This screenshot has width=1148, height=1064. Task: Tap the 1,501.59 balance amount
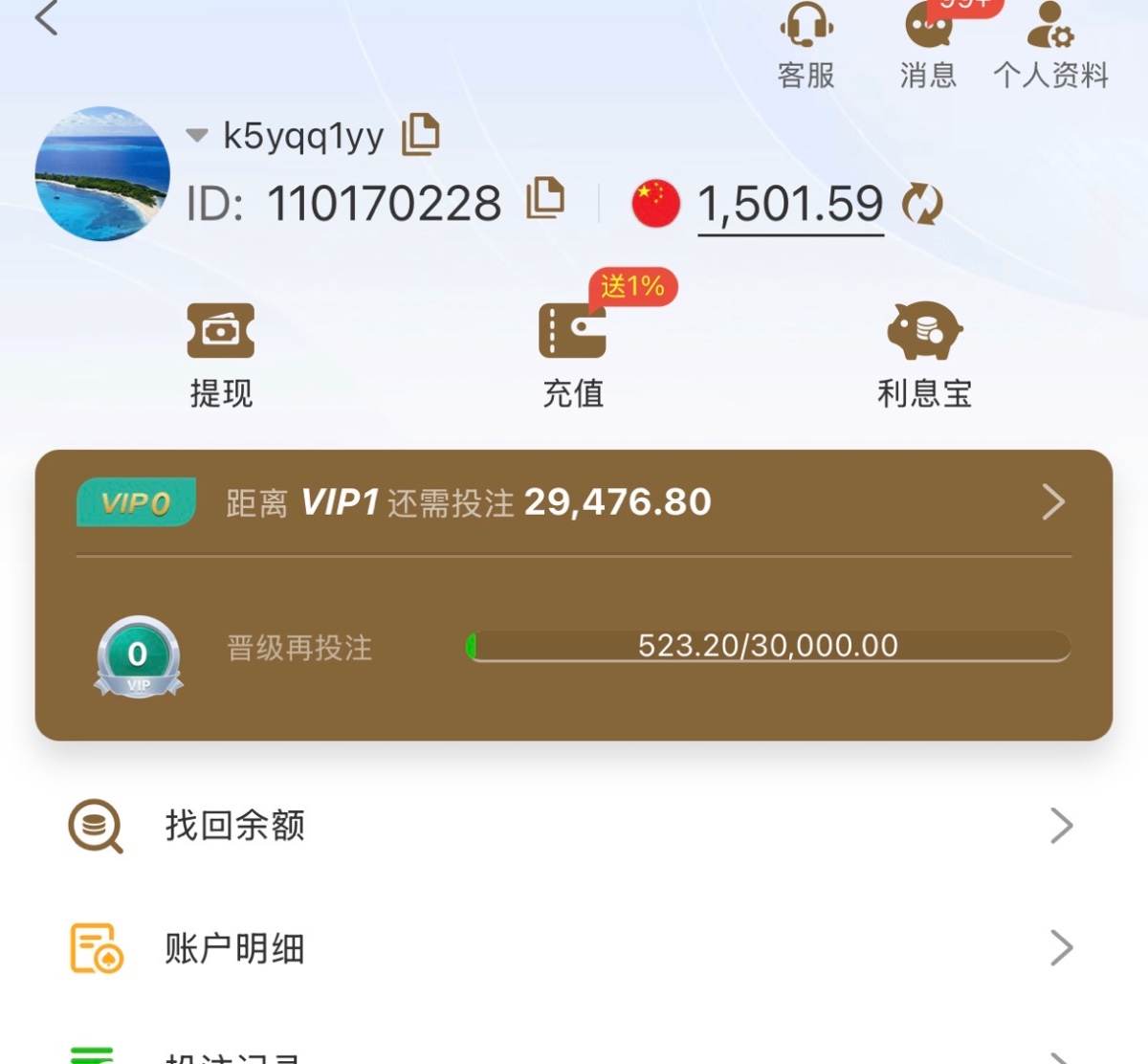pos(790,204)
